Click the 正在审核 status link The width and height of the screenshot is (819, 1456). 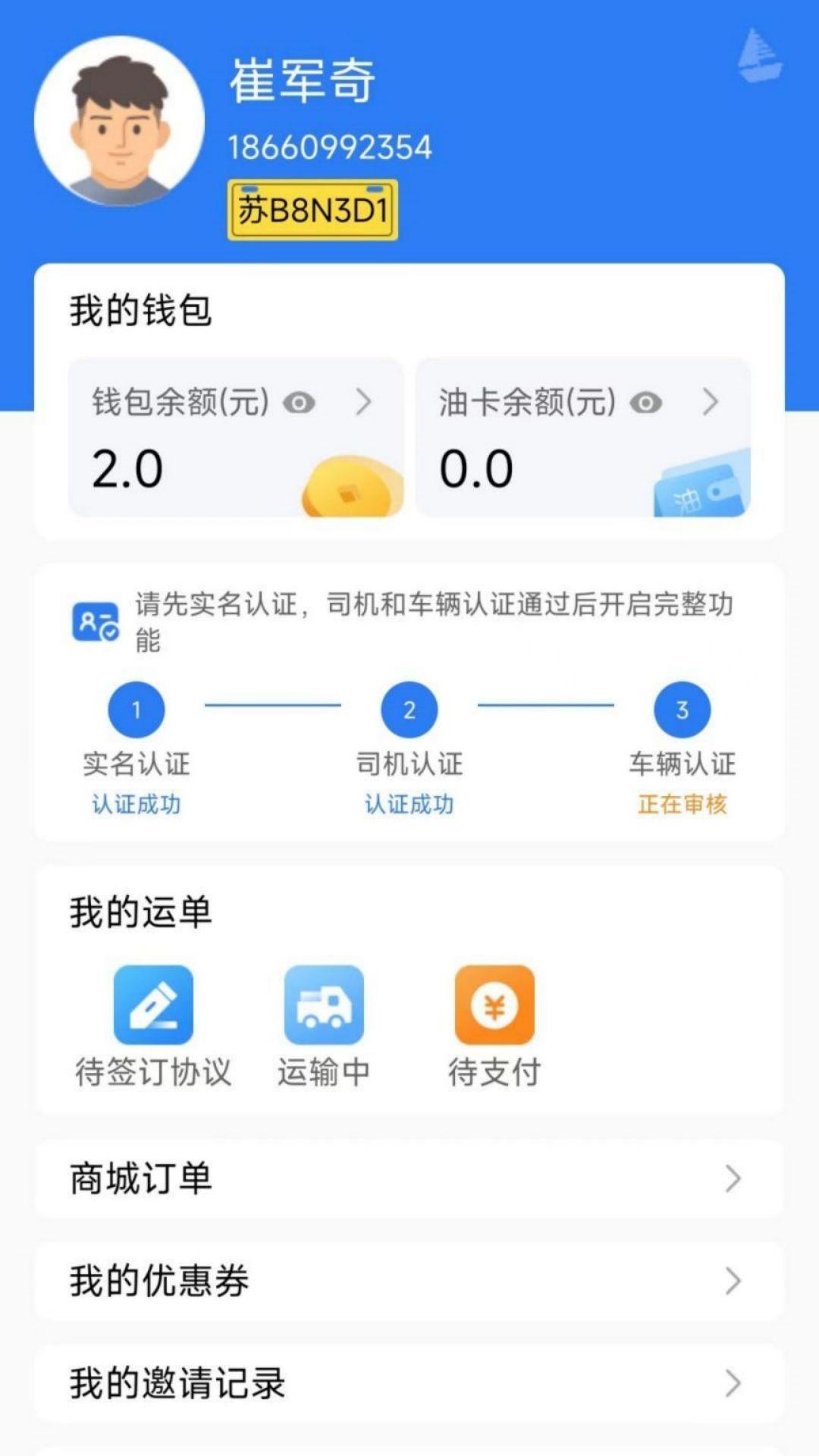point(681,805)
